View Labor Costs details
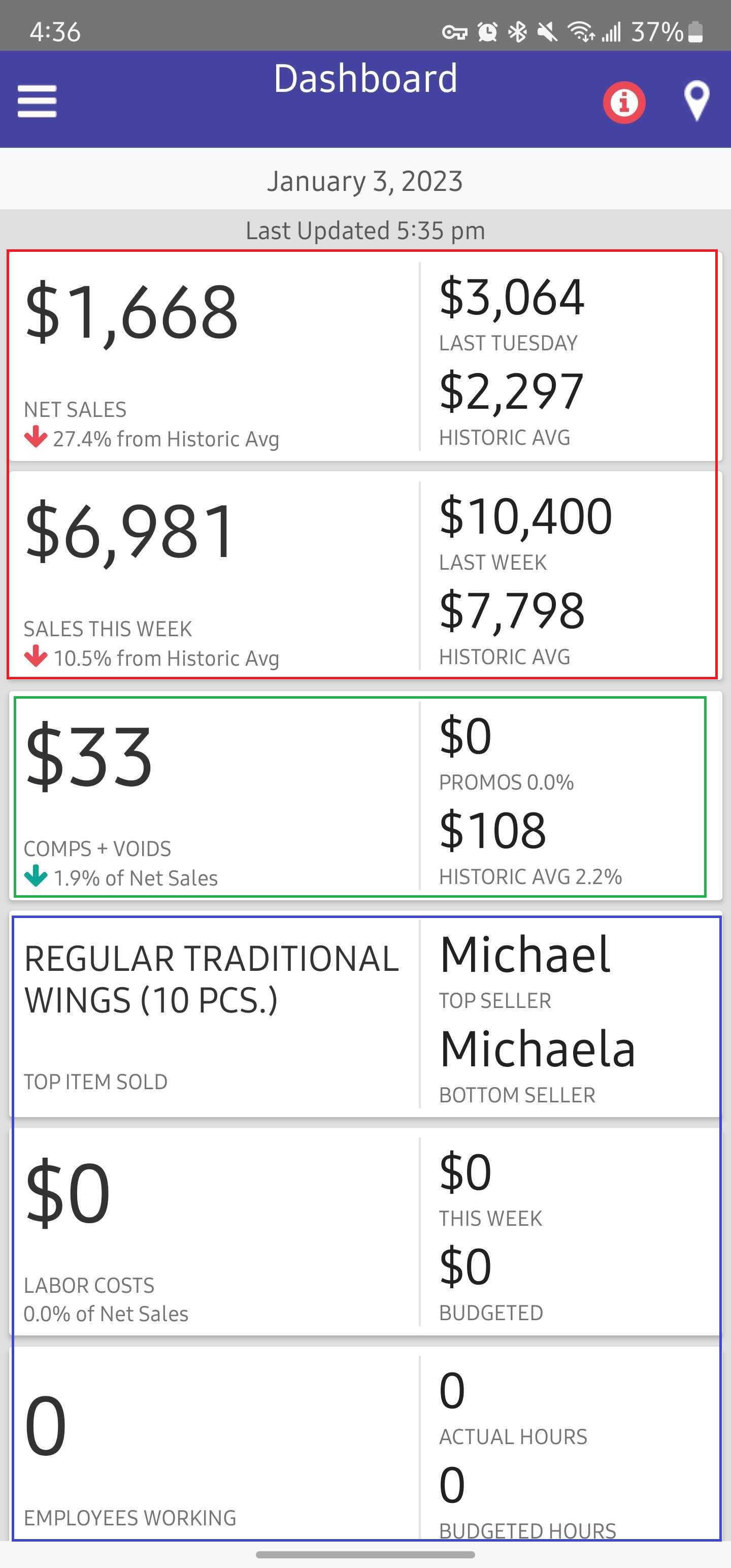 [365, 1232]
